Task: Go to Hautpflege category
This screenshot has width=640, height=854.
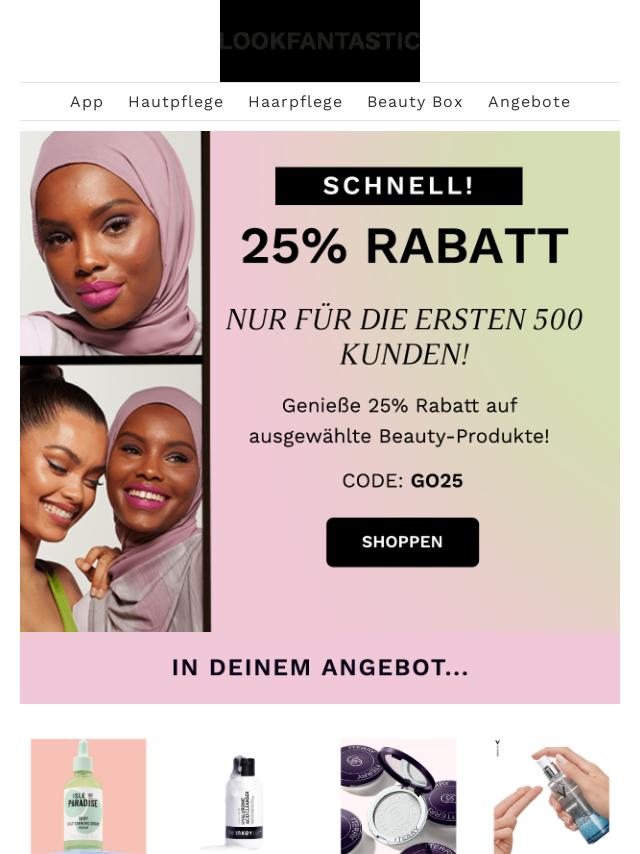Action: pos(176,102)
